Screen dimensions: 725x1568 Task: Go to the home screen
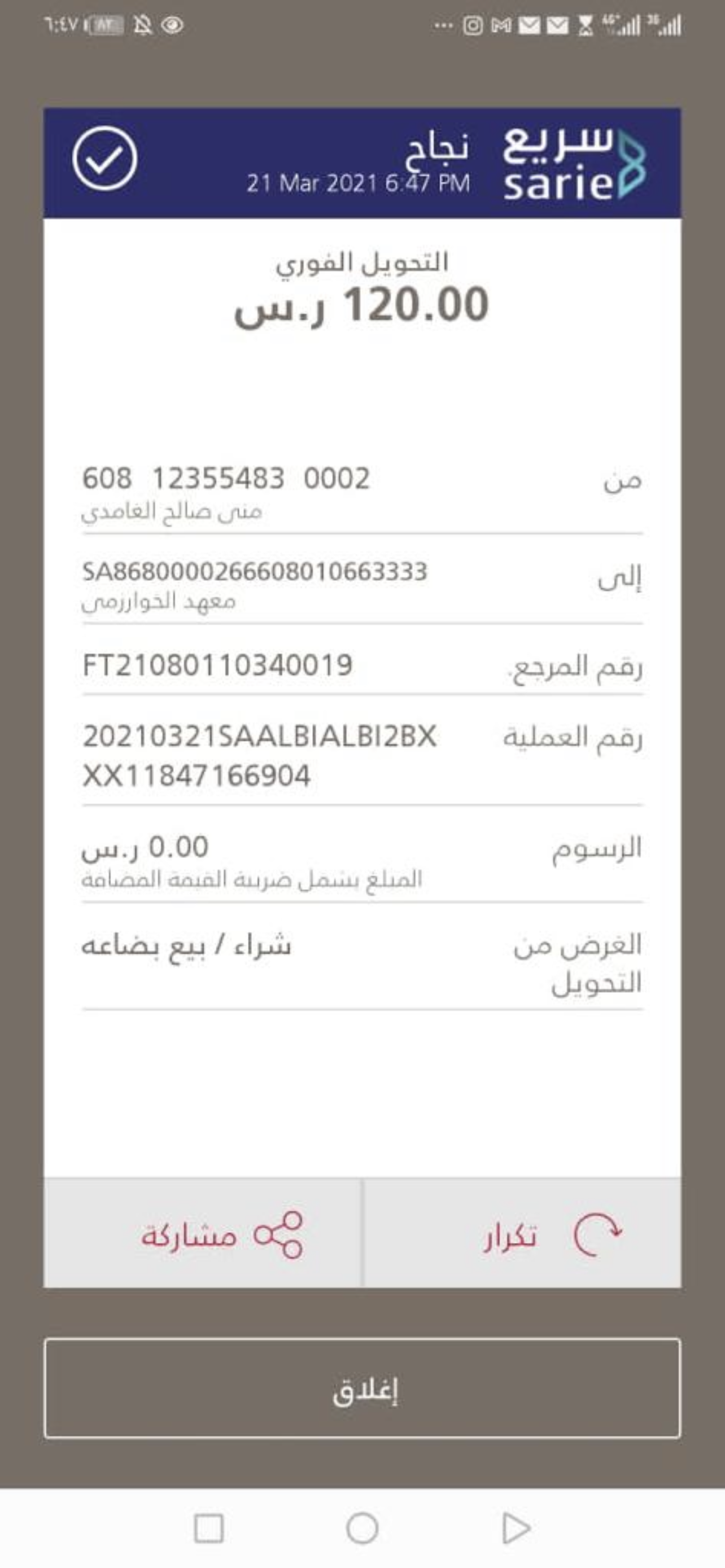(362, 1528)
